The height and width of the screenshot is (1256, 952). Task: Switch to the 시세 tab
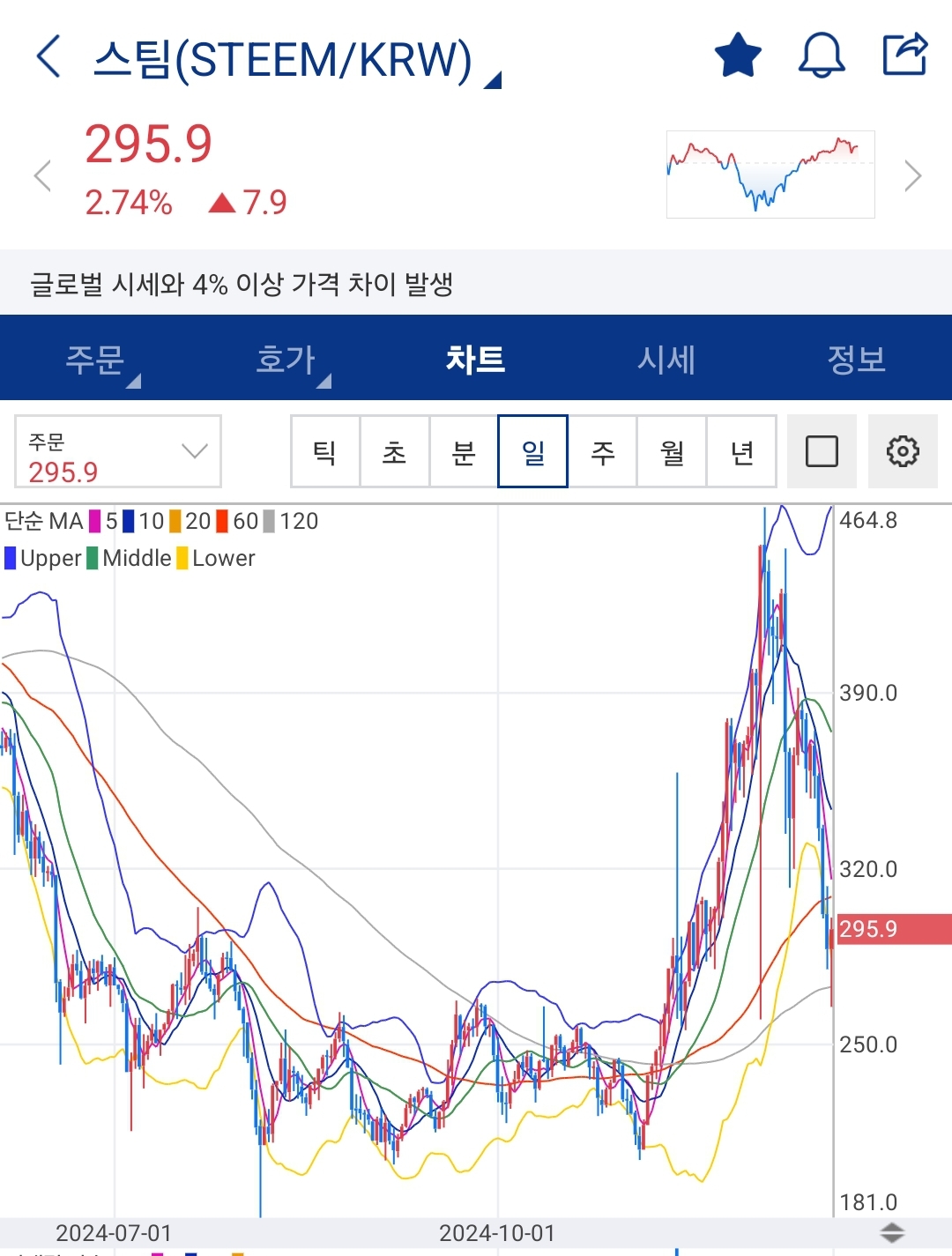coord(666,360)
